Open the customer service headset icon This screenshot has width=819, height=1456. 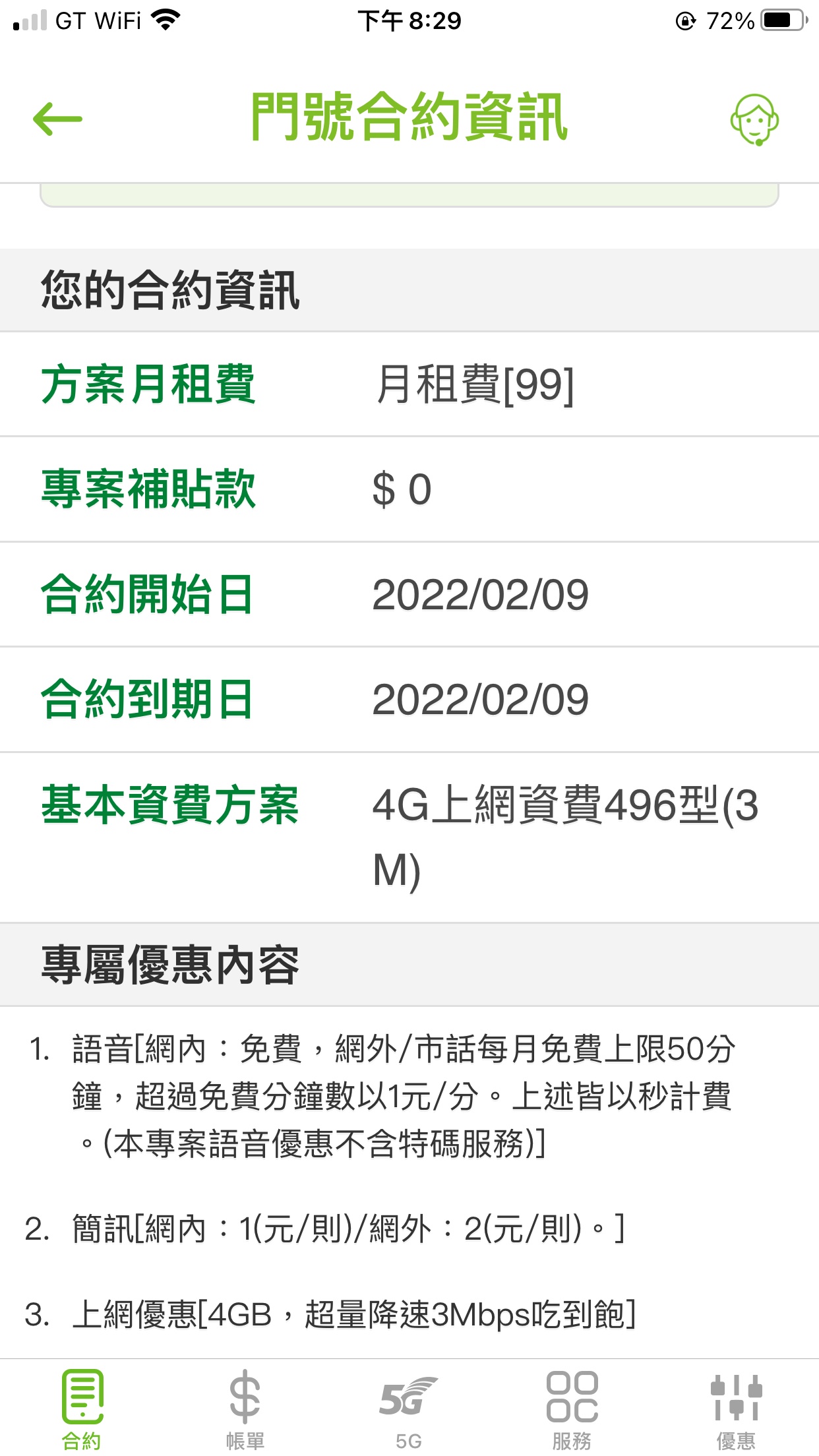[x=754, y=119]
